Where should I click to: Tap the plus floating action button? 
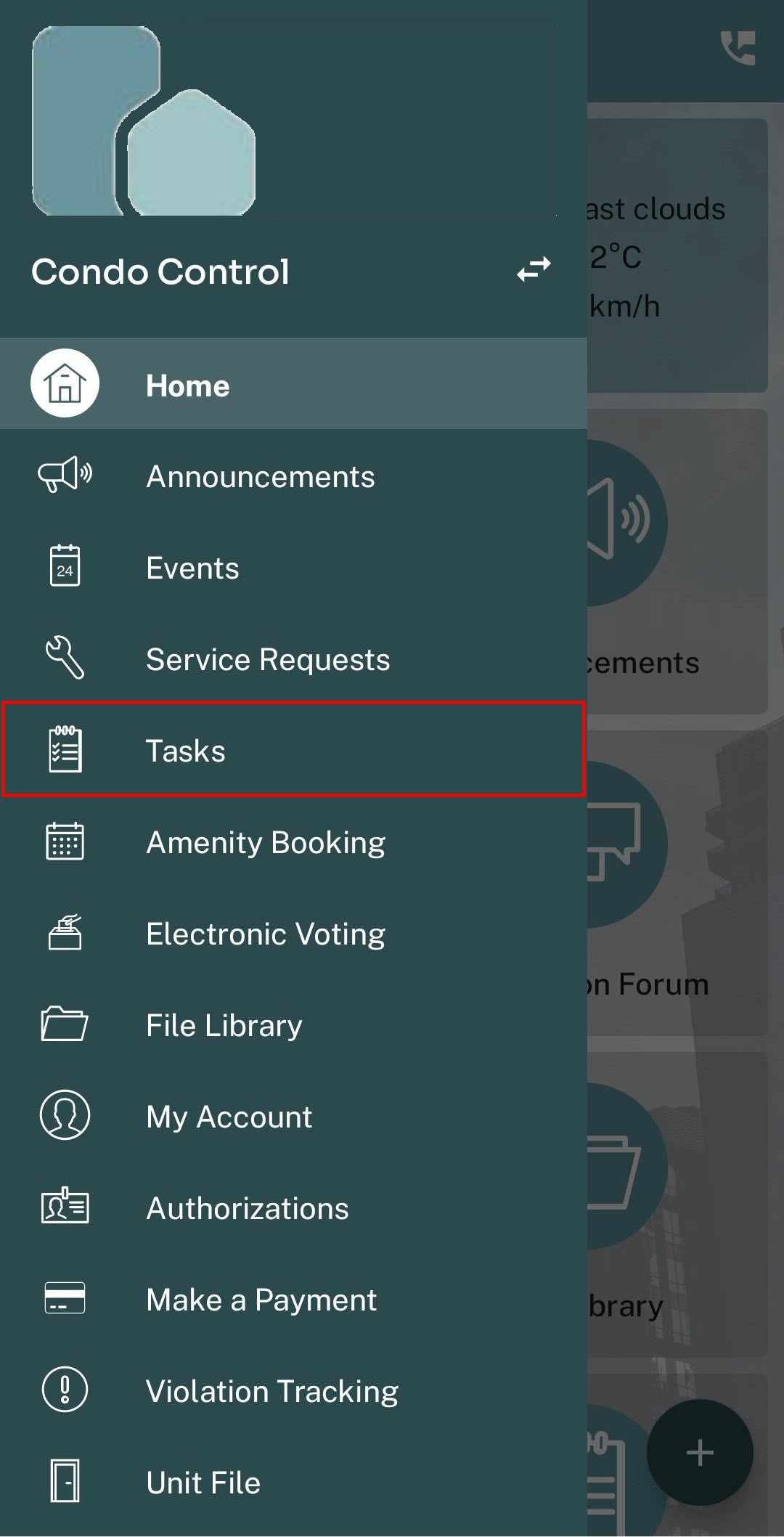(699, 1453)
